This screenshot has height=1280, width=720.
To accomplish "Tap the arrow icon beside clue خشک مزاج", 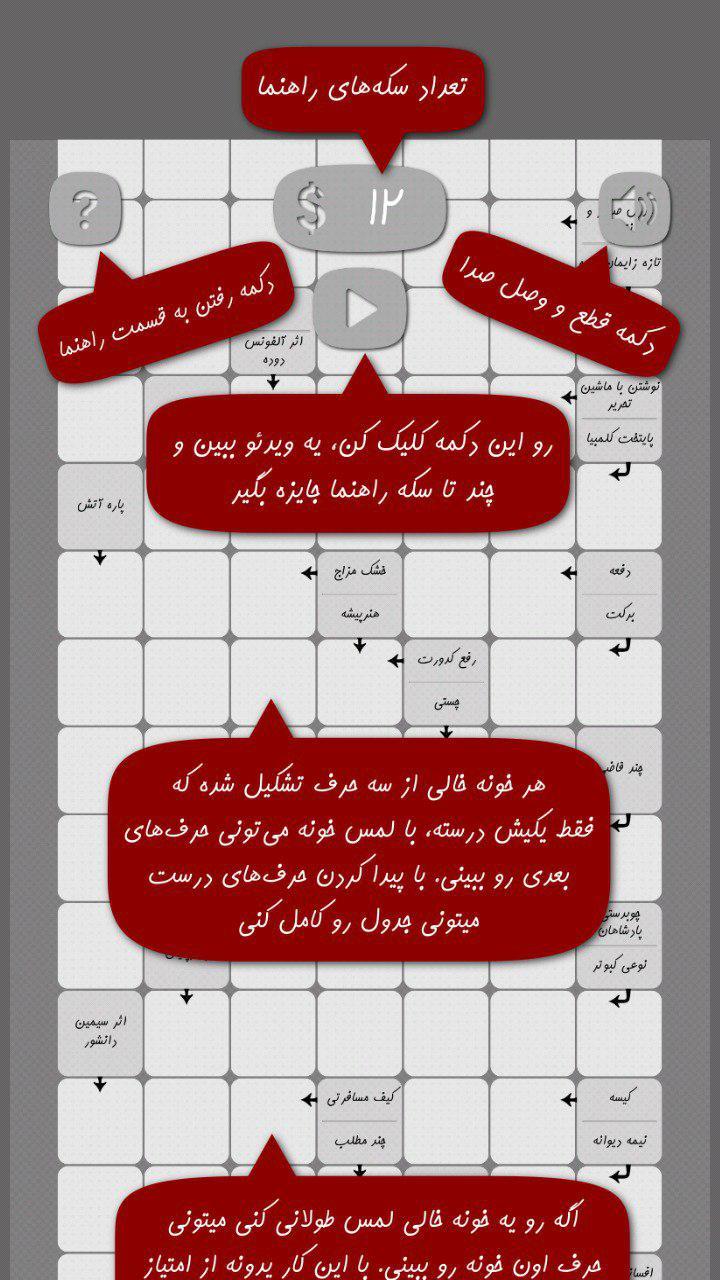I will pos(309,572).
